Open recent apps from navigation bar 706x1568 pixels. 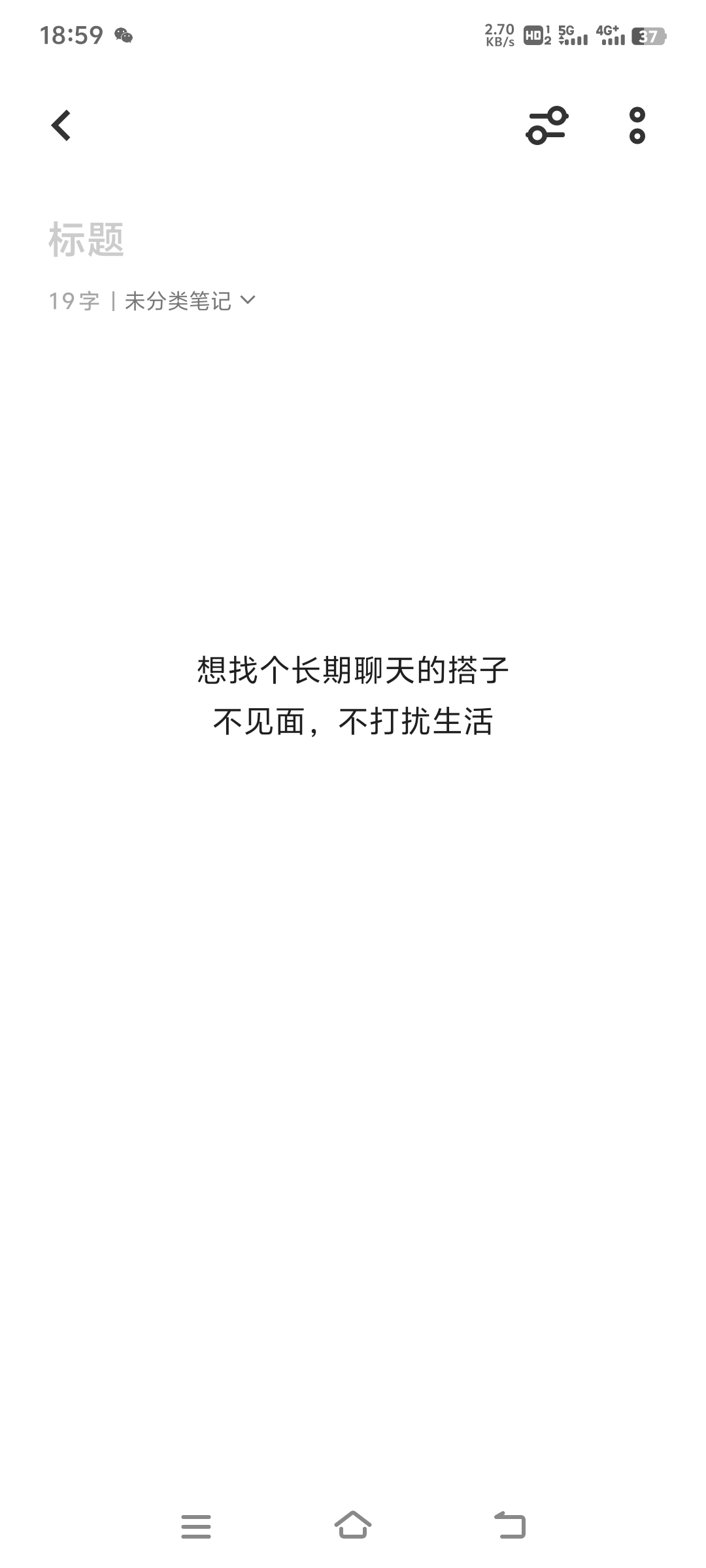[196, 1527]
